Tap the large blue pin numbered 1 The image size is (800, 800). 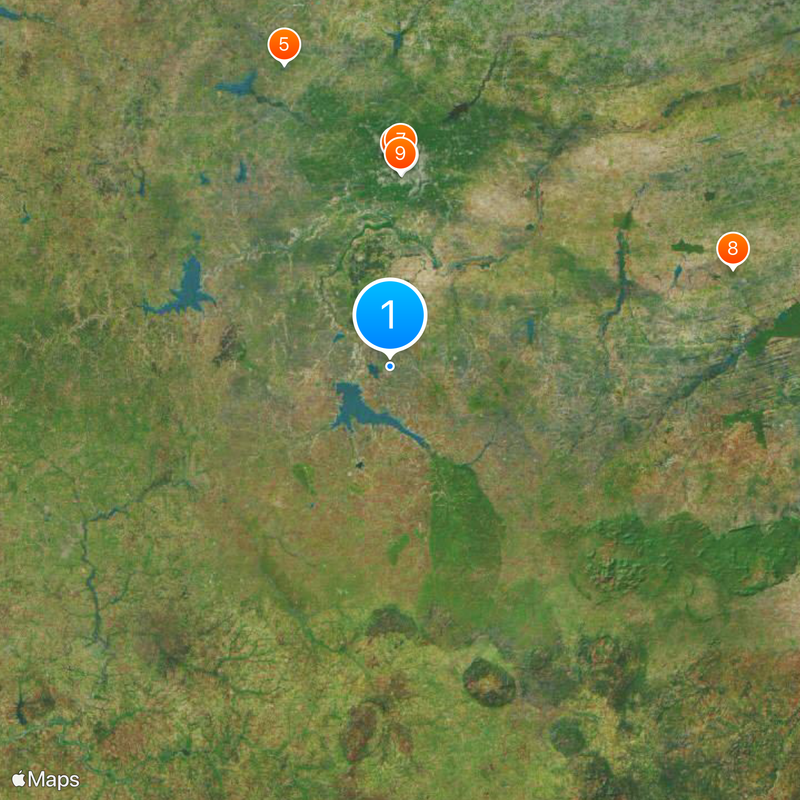(390, 315)
